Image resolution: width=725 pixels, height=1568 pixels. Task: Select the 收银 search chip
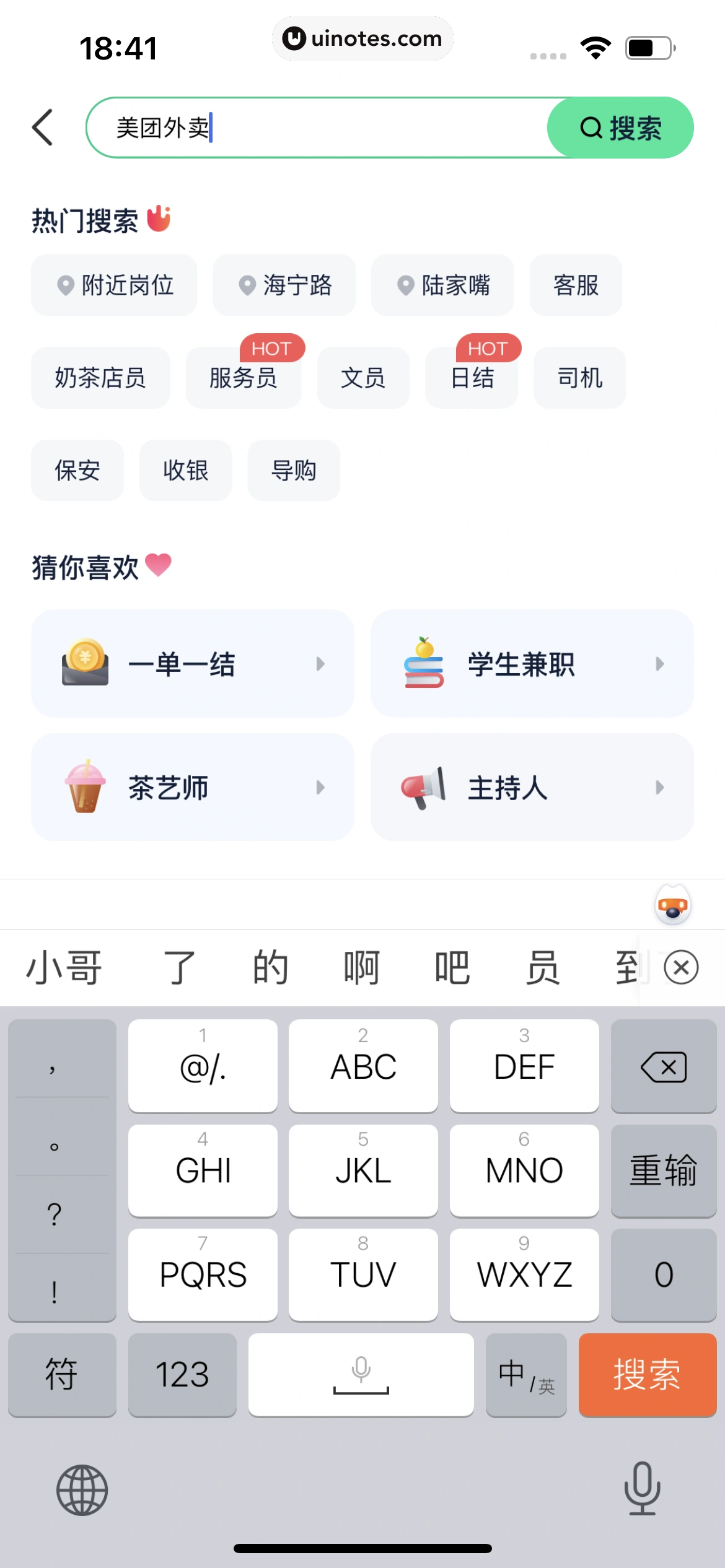pyautogui.click(x=186, y=471)
